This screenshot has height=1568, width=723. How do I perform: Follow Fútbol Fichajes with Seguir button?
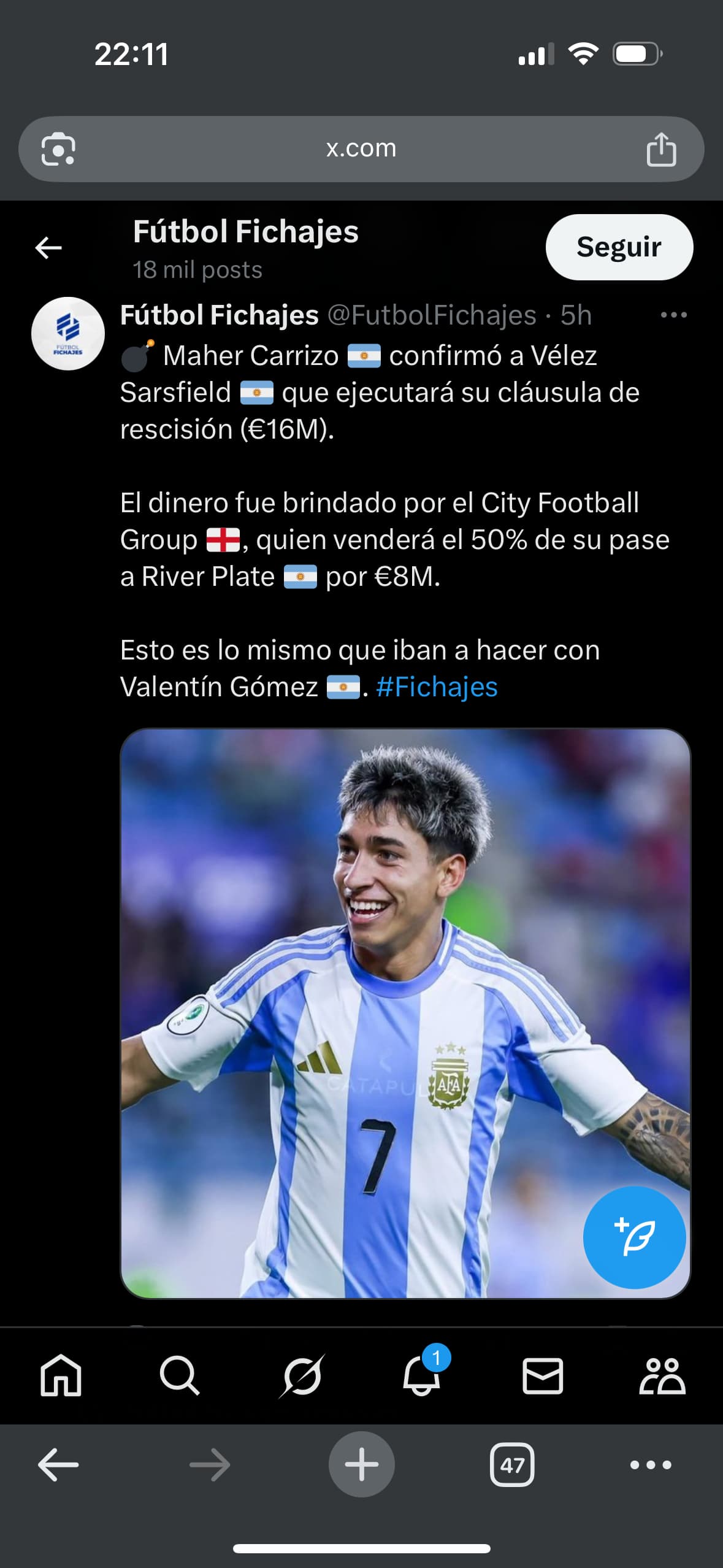619,247
